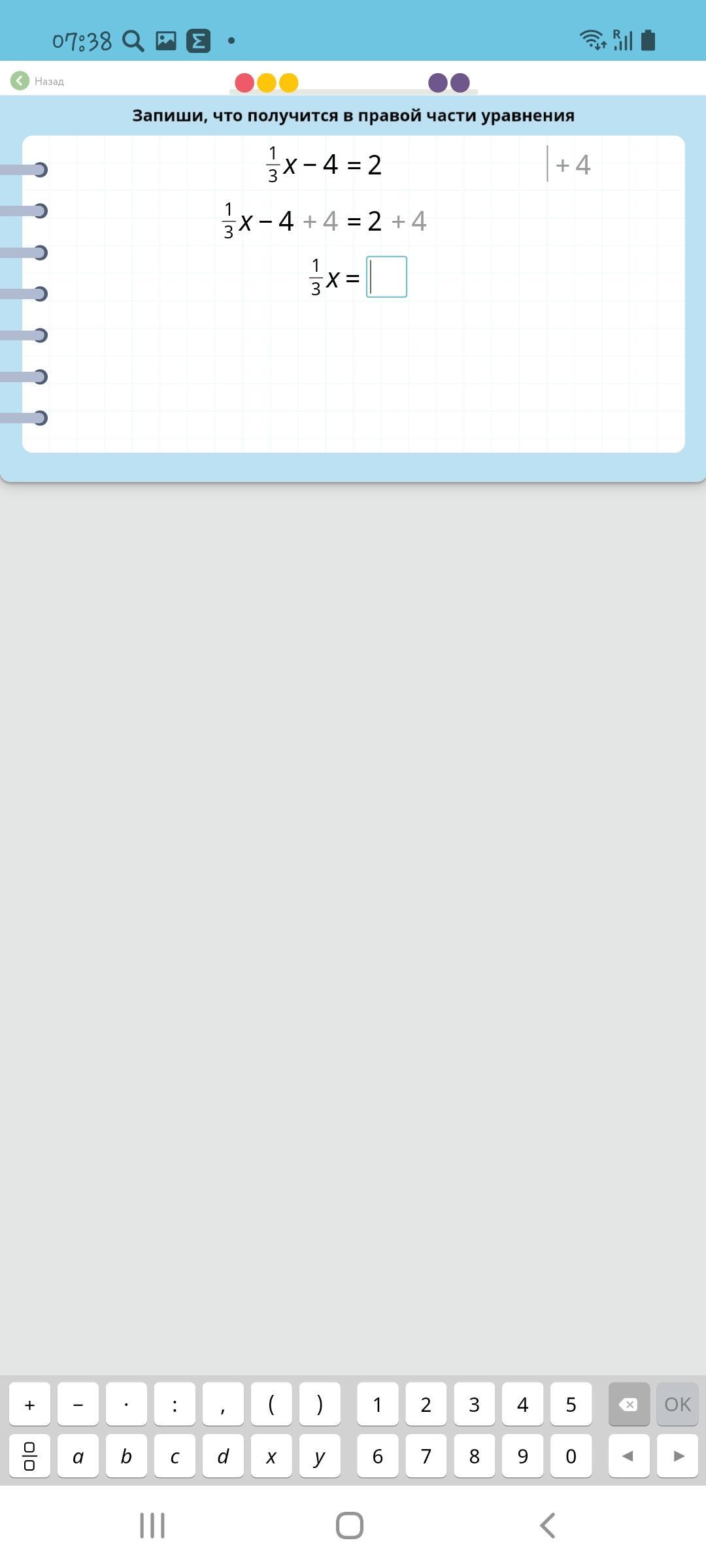The width and height of the screenshot is (706, 1568).
Task: Tap the multiplication dot key
Action: coord(126,1404)
